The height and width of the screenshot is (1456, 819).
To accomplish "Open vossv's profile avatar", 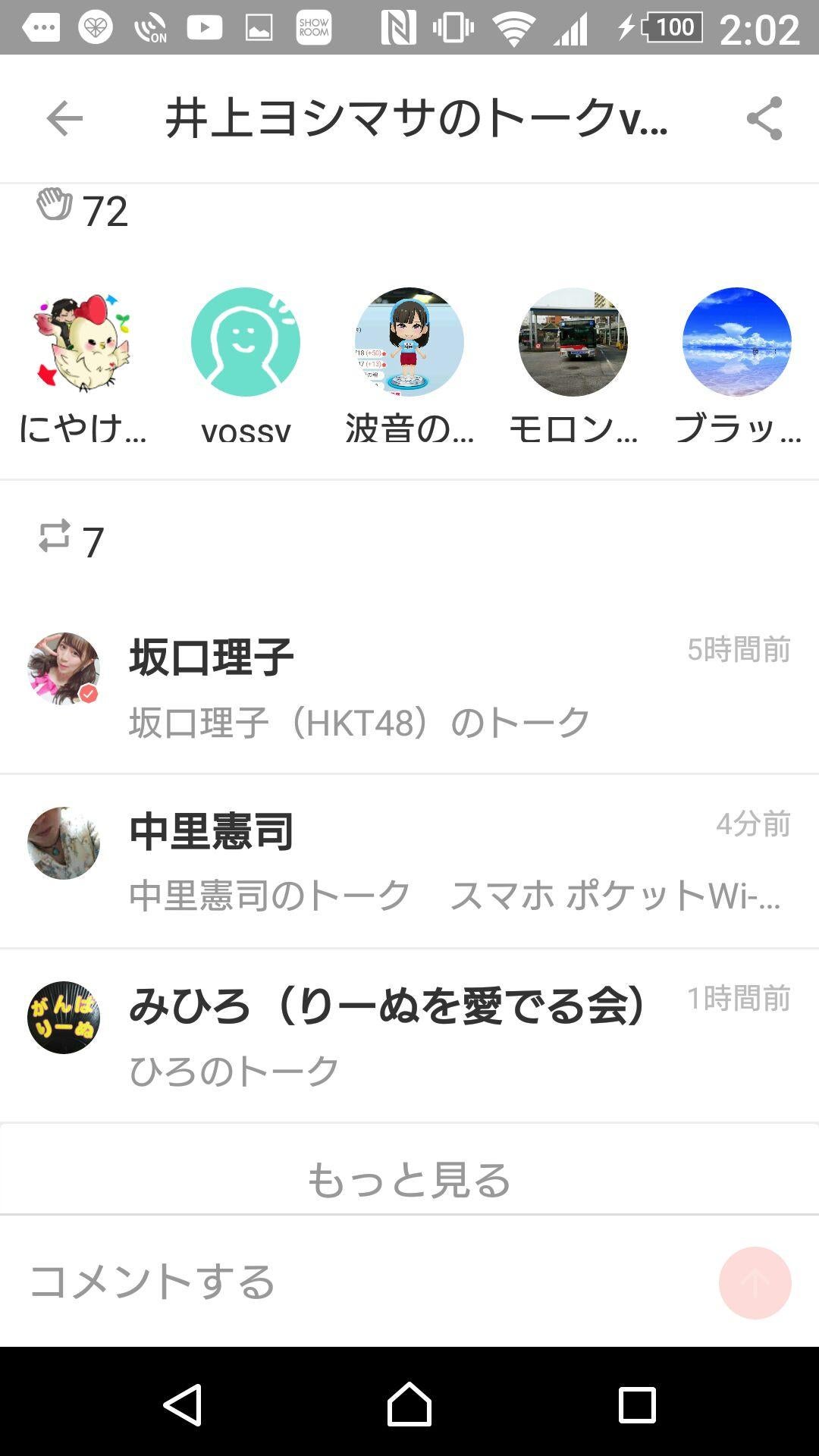I will click(244, 343).
